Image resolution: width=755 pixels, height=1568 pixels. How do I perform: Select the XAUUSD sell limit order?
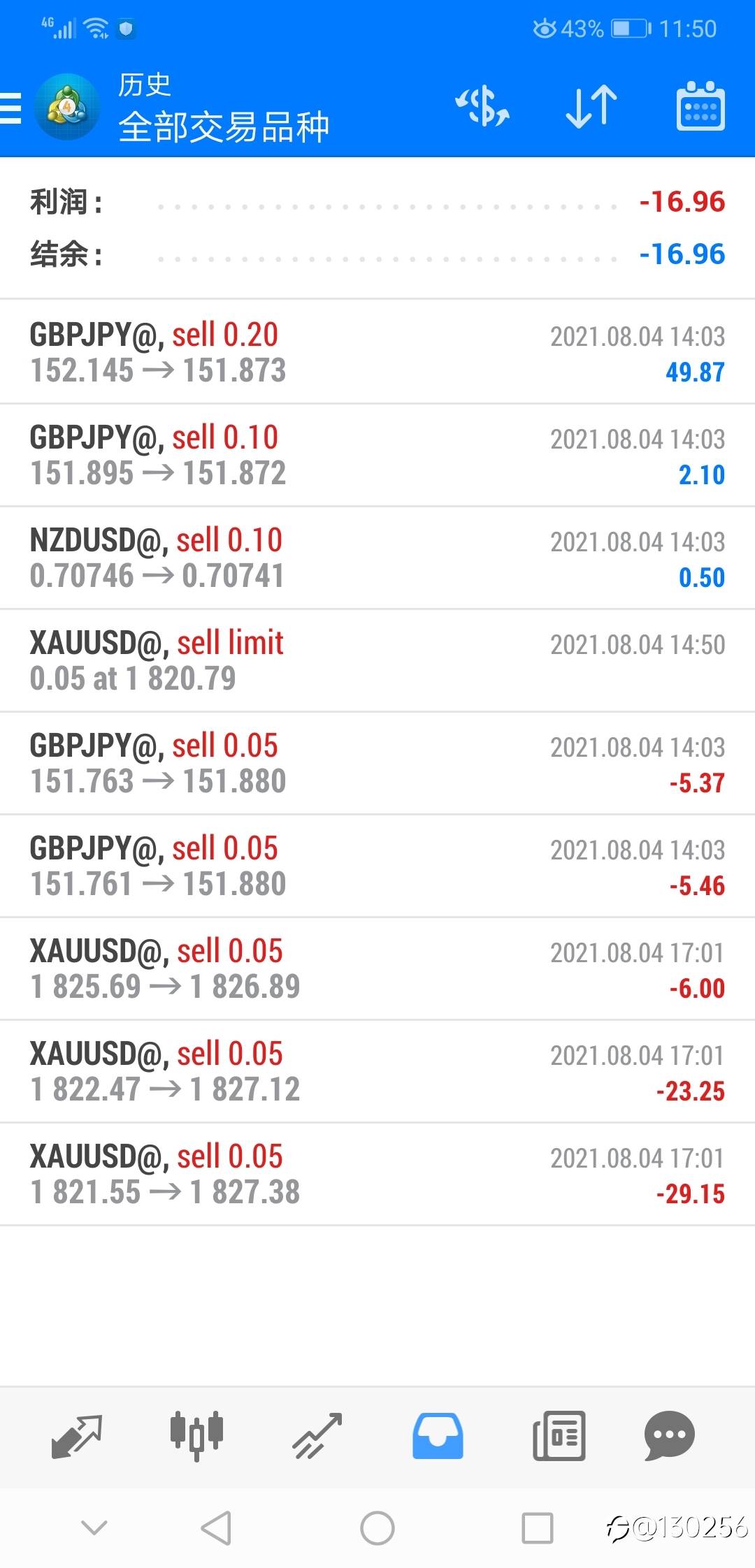click(x=377, y=660)
